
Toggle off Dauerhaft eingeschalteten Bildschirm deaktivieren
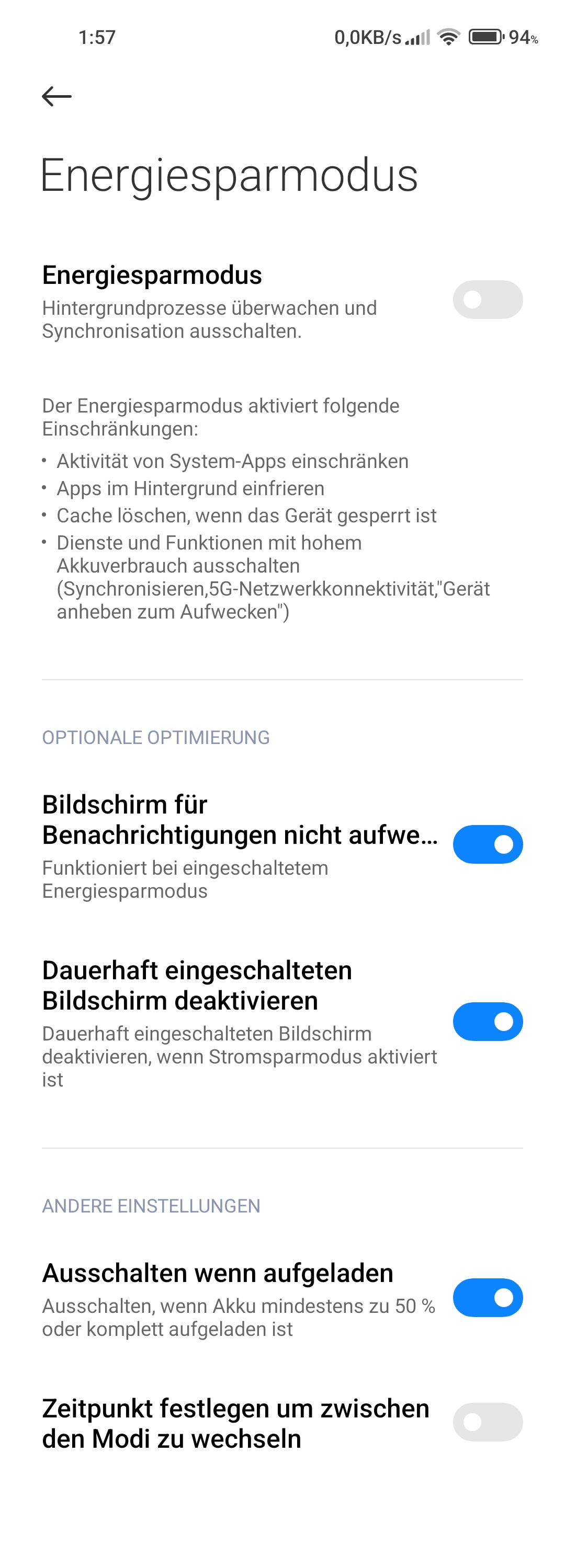487,1022
